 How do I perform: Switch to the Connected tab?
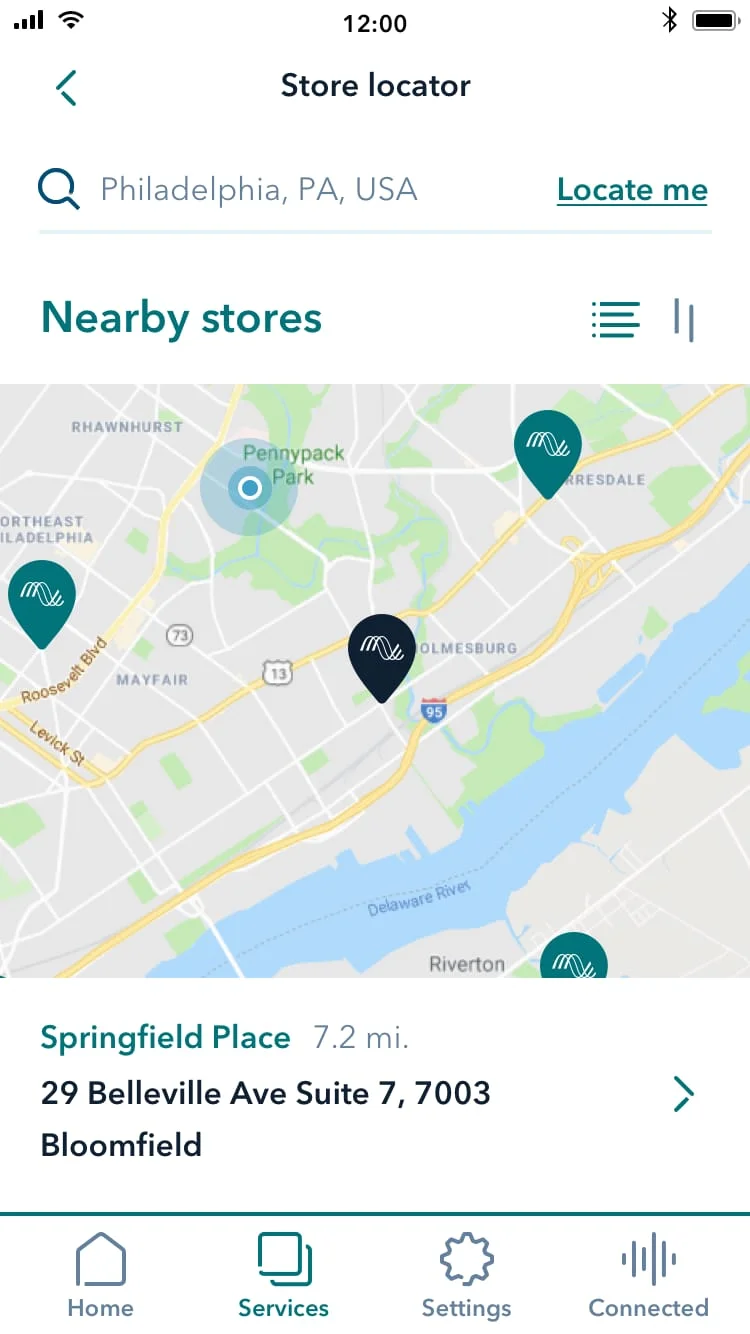pyautogui.click(x=648, y=1275)
